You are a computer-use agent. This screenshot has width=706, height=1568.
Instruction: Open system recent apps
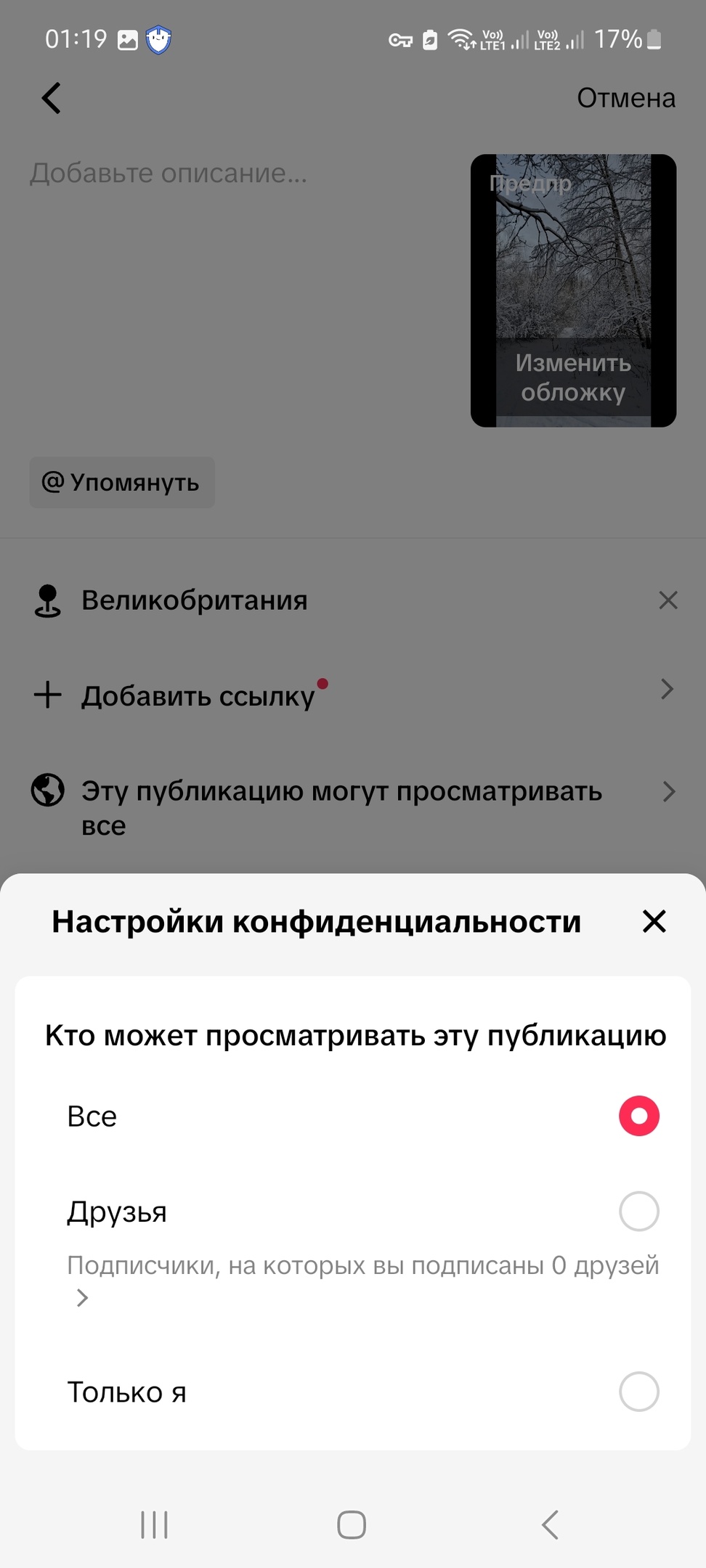tap(154, 1524)
